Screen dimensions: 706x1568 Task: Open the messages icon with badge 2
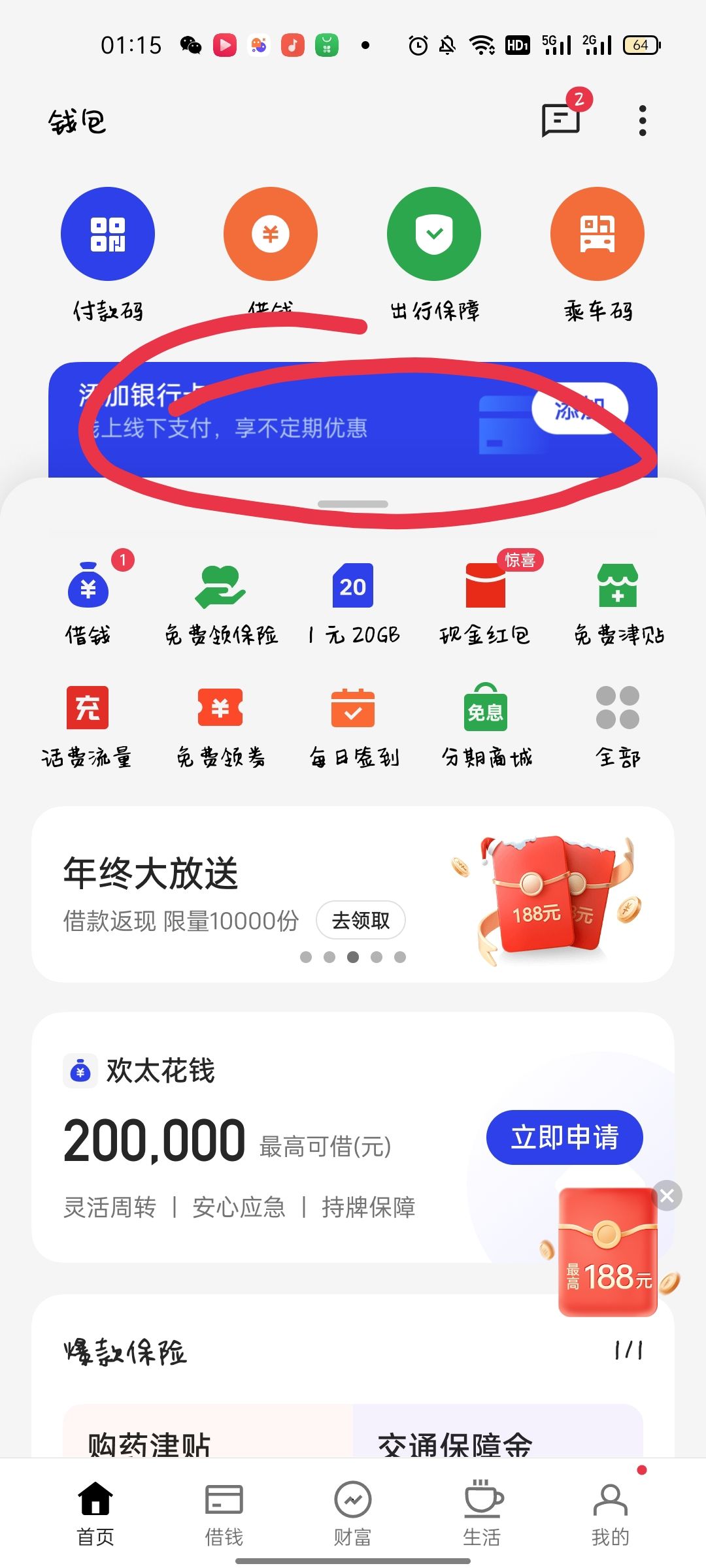561,119
